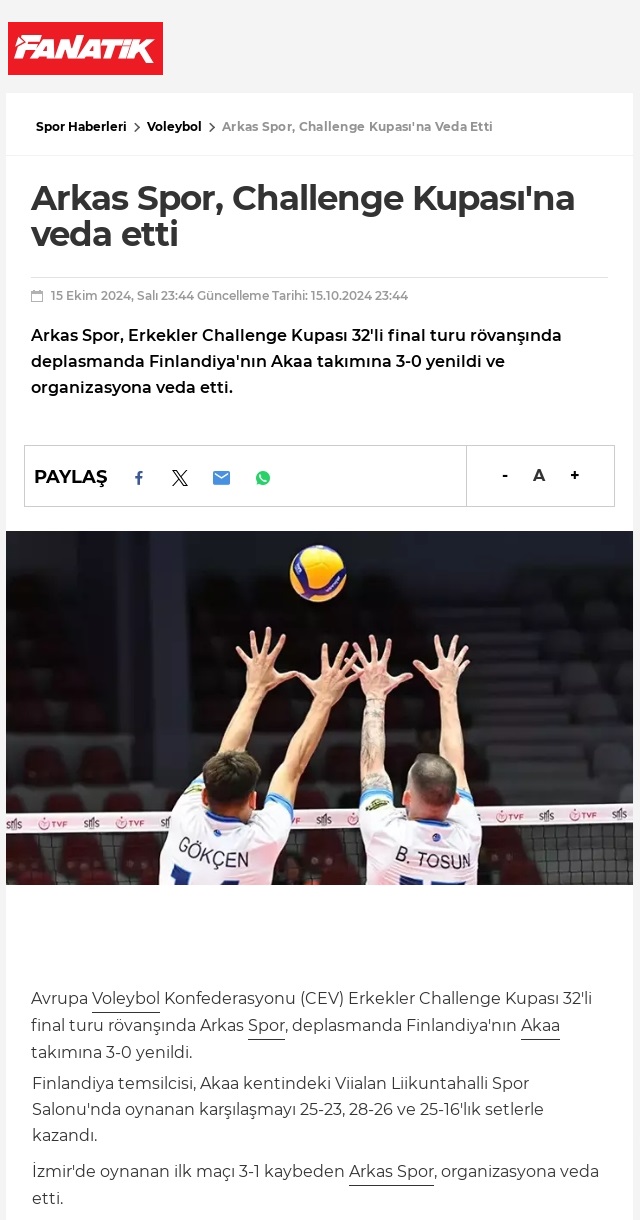Open the Voleybol breadcrumb link
Screen dimensions: 640x1220
174,127
